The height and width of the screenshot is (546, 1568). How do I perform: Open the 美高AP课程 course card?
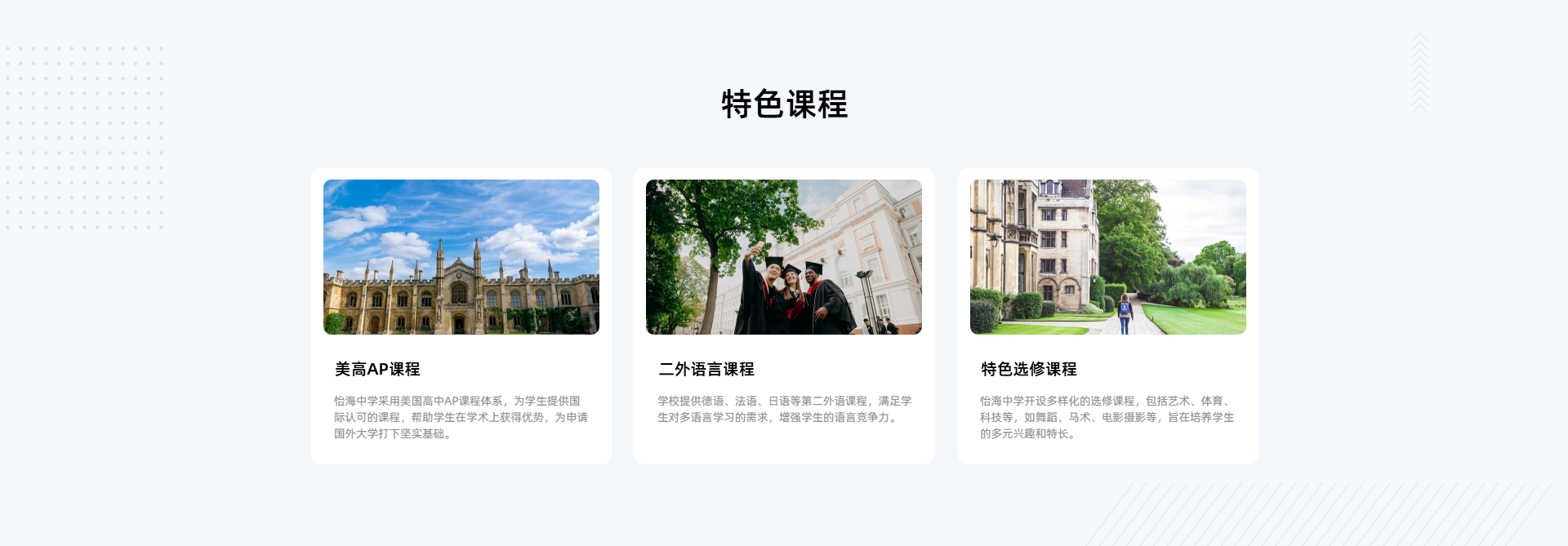[x=461, y=316]
